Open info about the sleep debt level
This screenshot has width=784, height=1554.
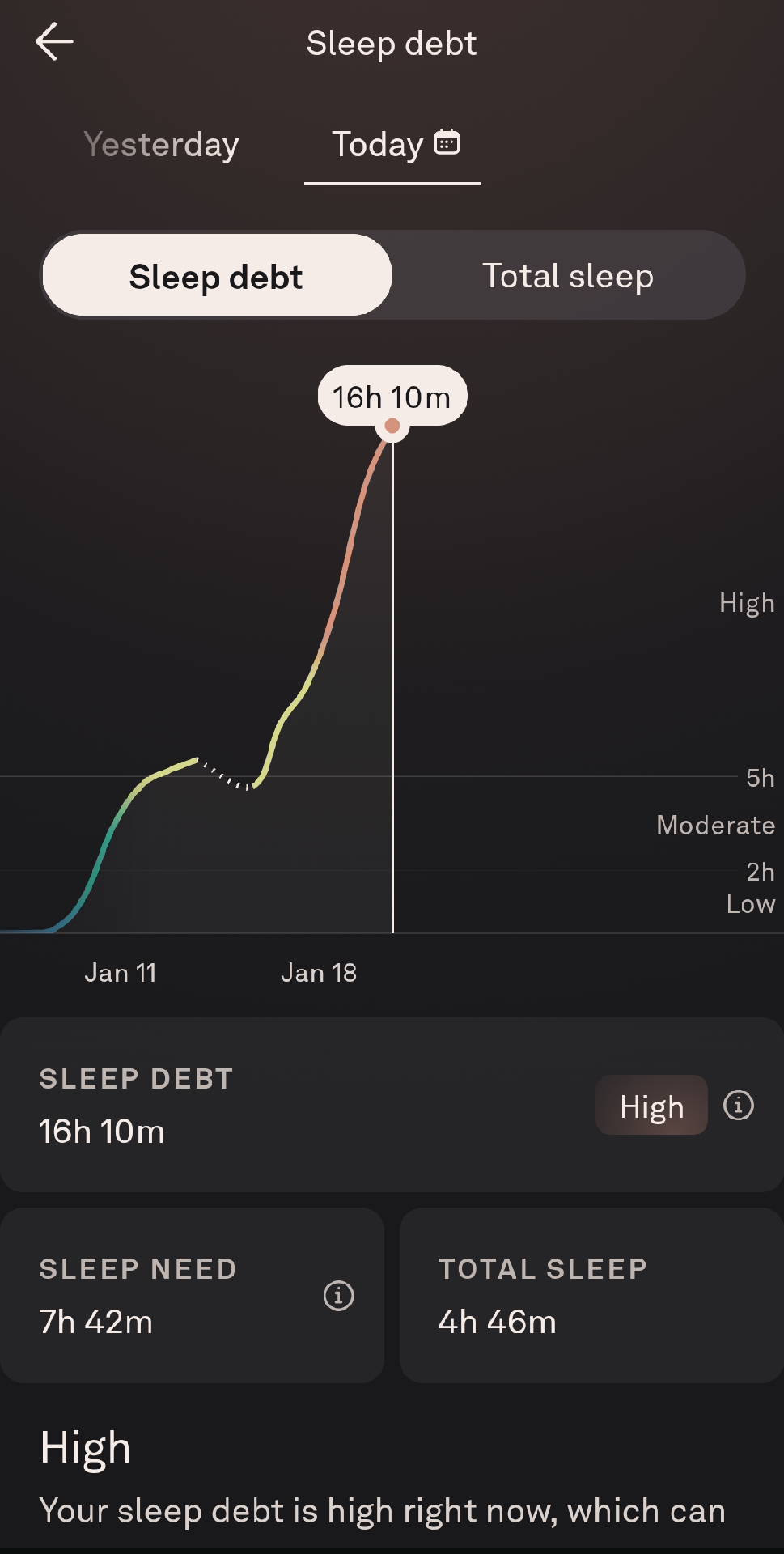[x=738, y=1106]
